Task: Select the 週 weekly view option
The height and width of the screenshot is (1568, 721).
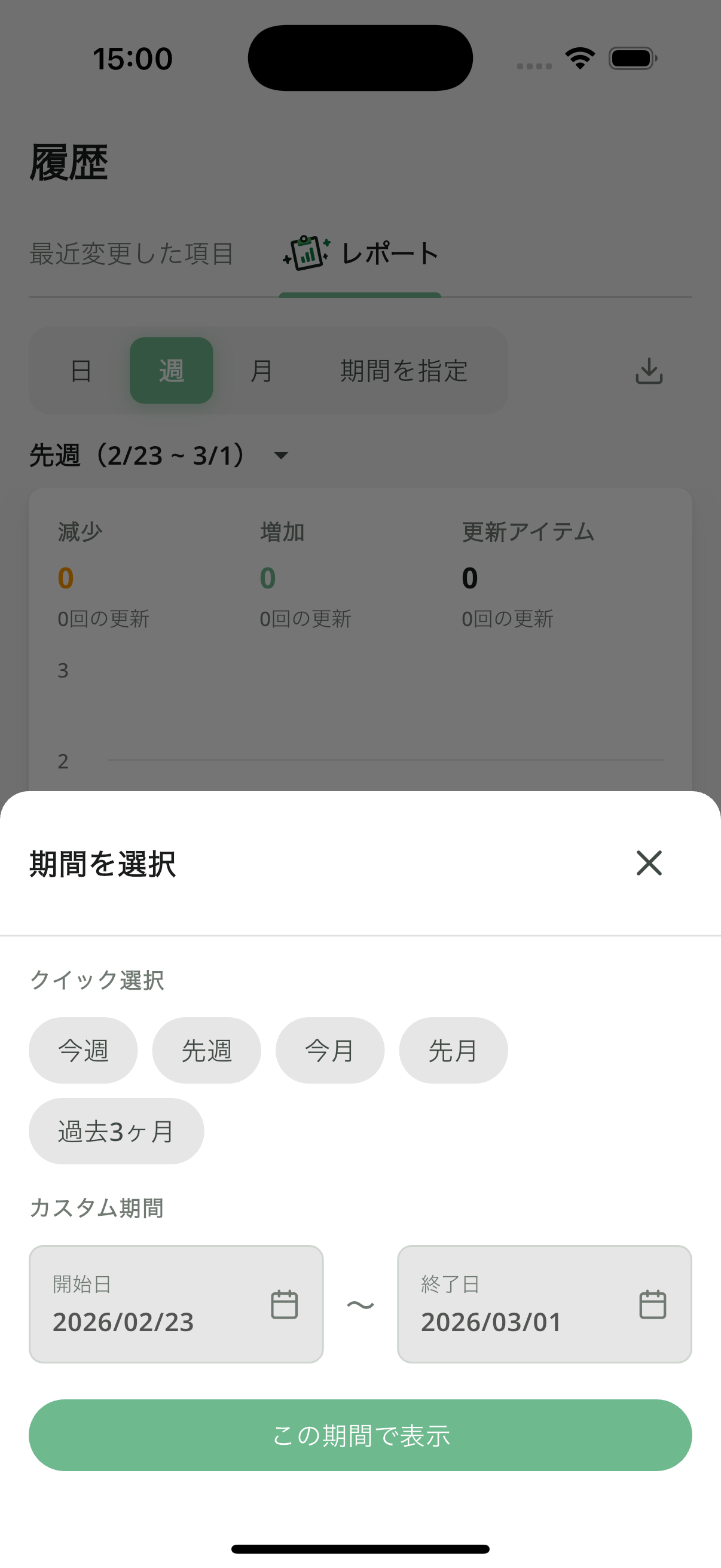Action: point(171,371)
